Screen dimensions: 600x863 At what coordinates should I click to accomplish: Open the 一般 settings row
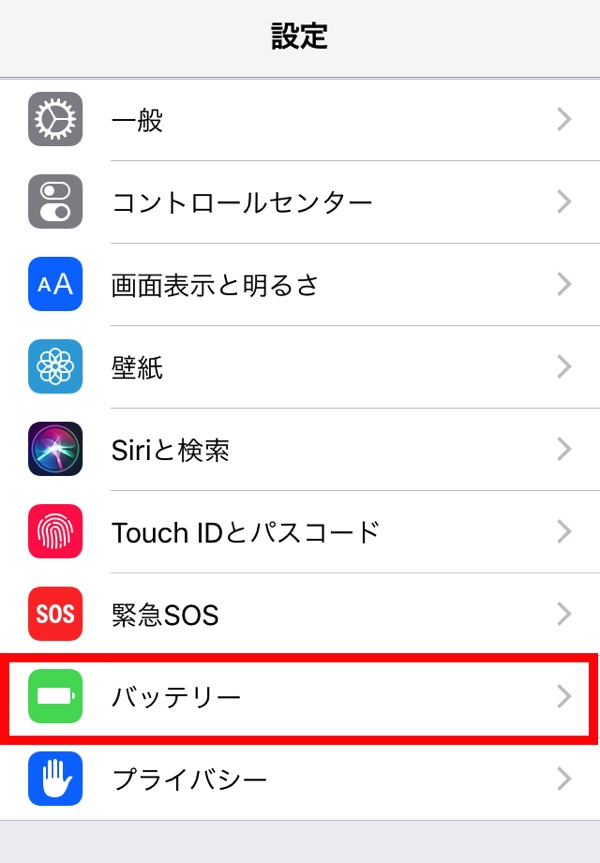pyautogui.click(x=300, y=121)
